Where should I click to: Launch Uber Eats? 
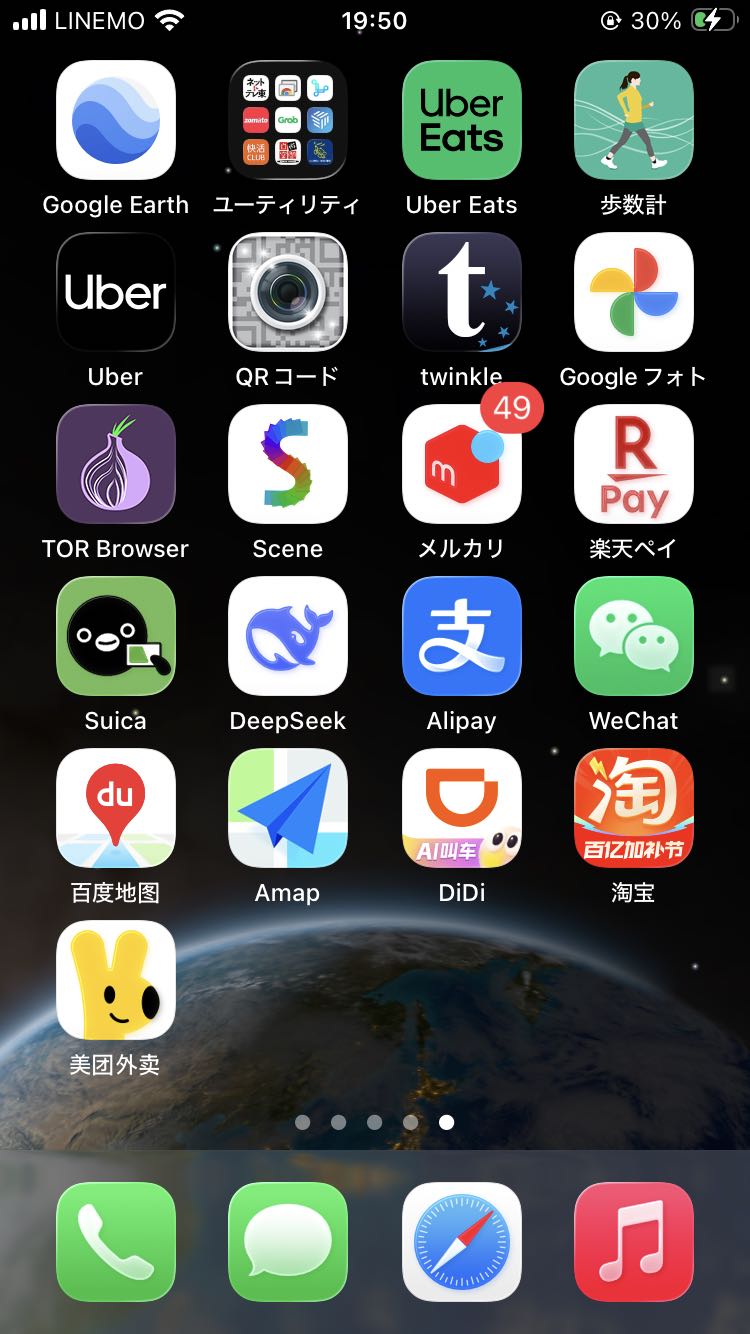click(461, 120)
